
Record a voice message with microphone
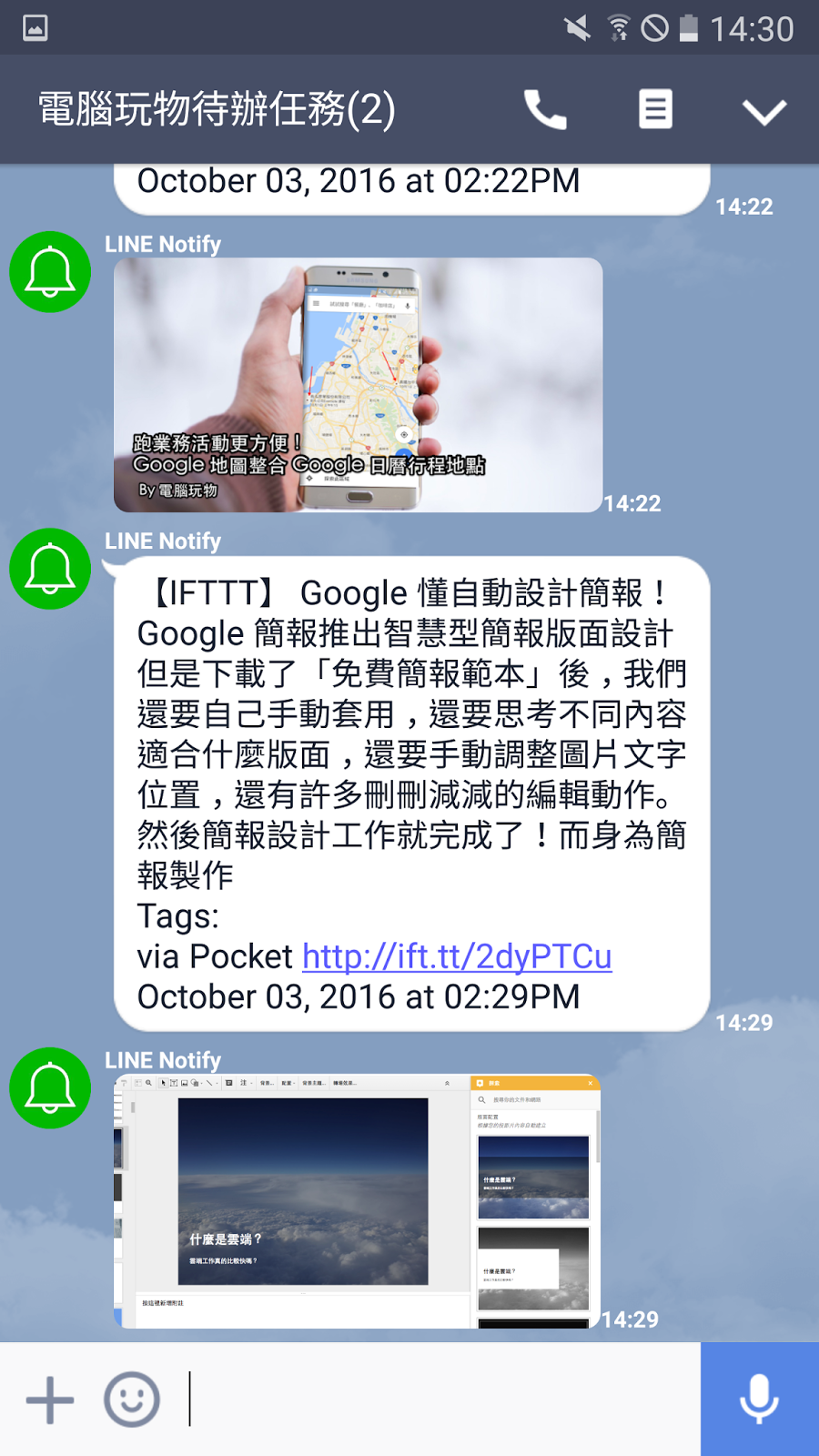pos(760,1400)
